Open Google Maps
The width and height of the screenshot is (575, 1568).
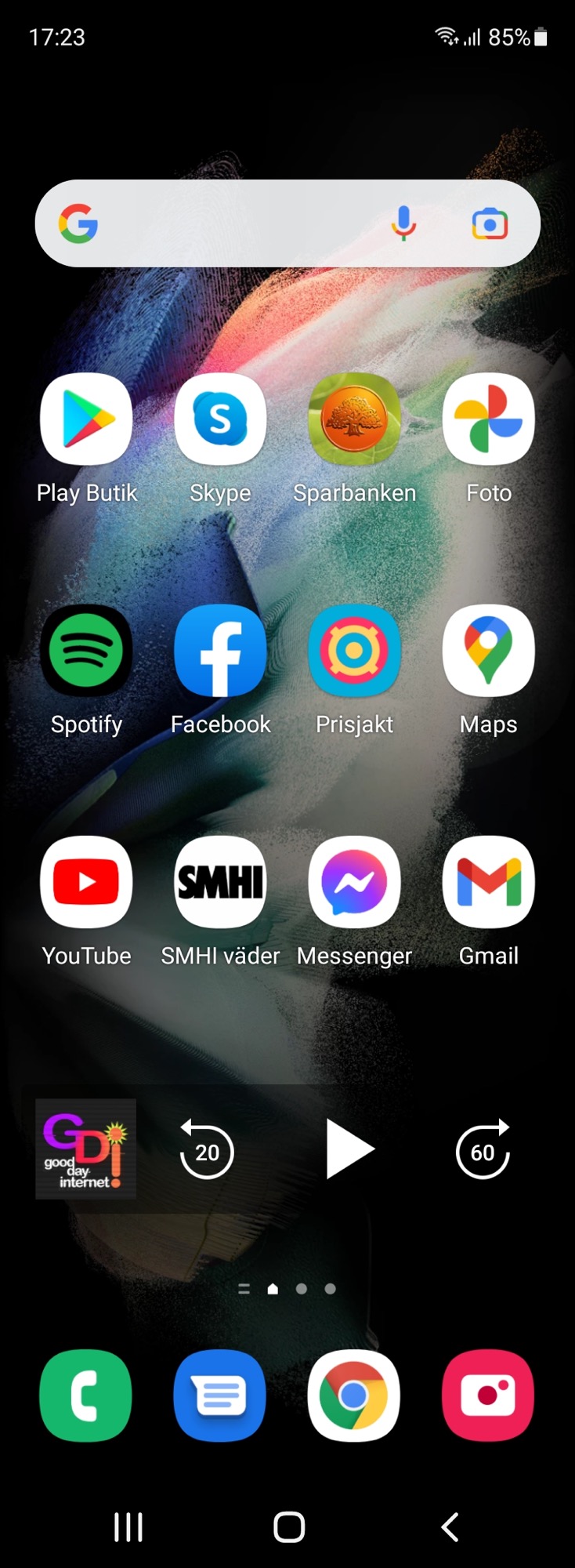click(488, 651)
